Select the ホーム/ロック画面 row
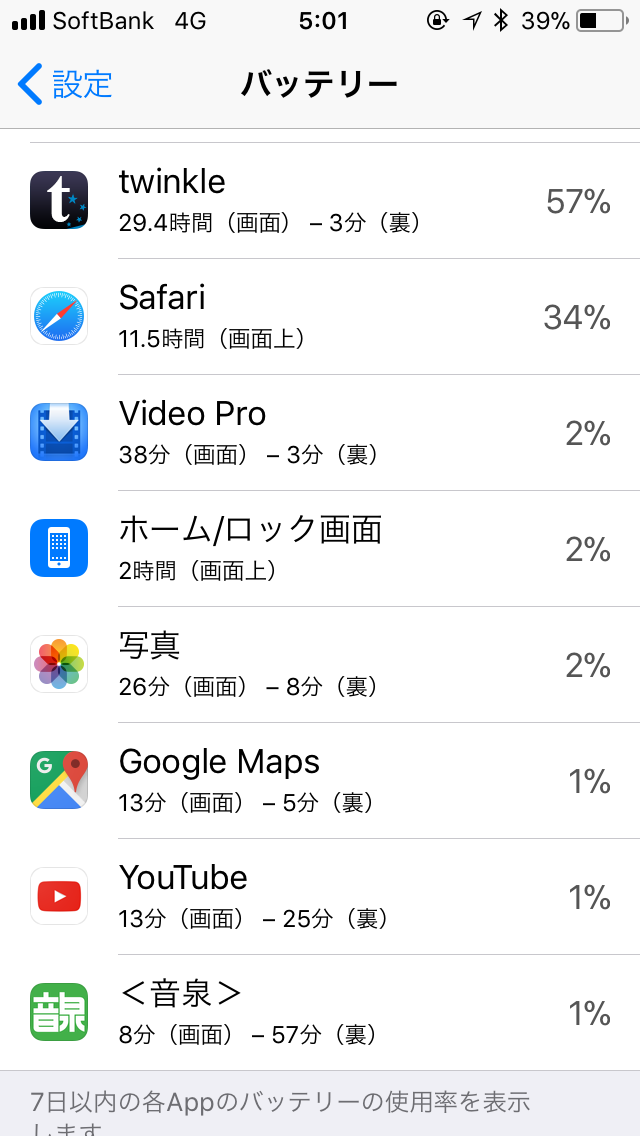Screen dimensions: 640x1136 point(320,549)
